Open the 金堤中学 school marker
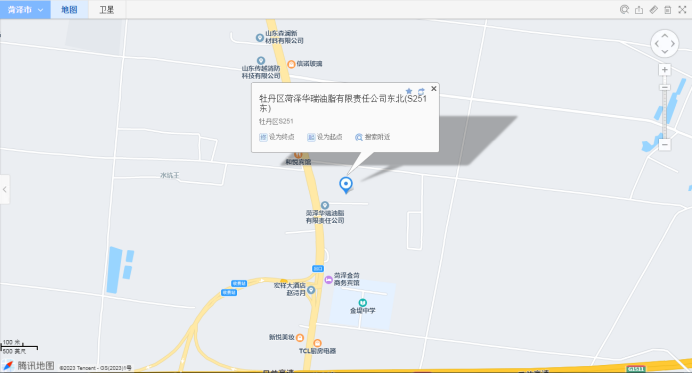This screenshot has width=692, height=374. point(362,302)
